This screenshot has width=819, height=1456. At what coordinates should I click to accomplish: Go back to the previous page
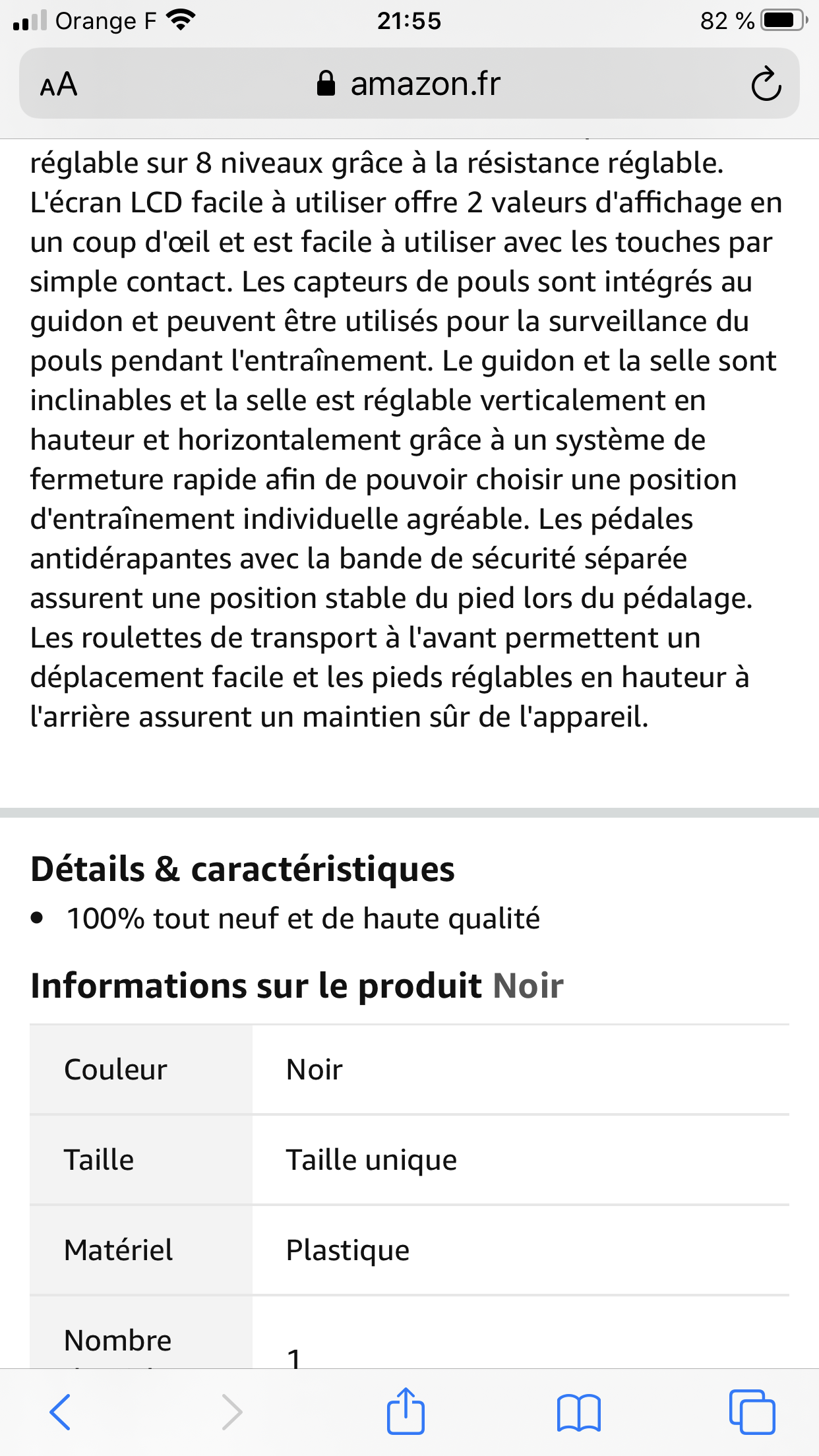coord(60,1412)
